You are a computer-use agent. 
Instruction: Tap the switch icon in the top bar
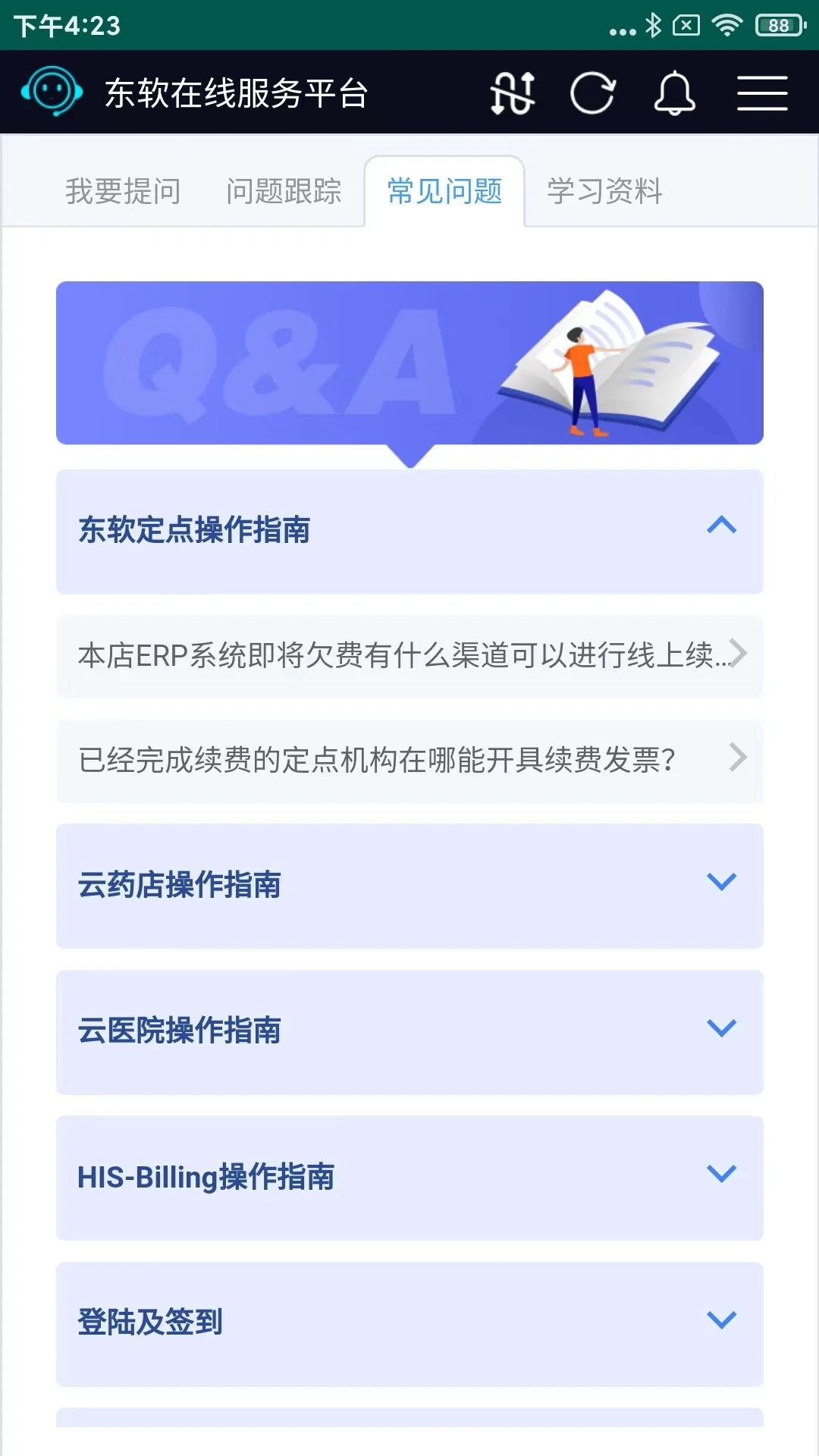click(513, 93)
